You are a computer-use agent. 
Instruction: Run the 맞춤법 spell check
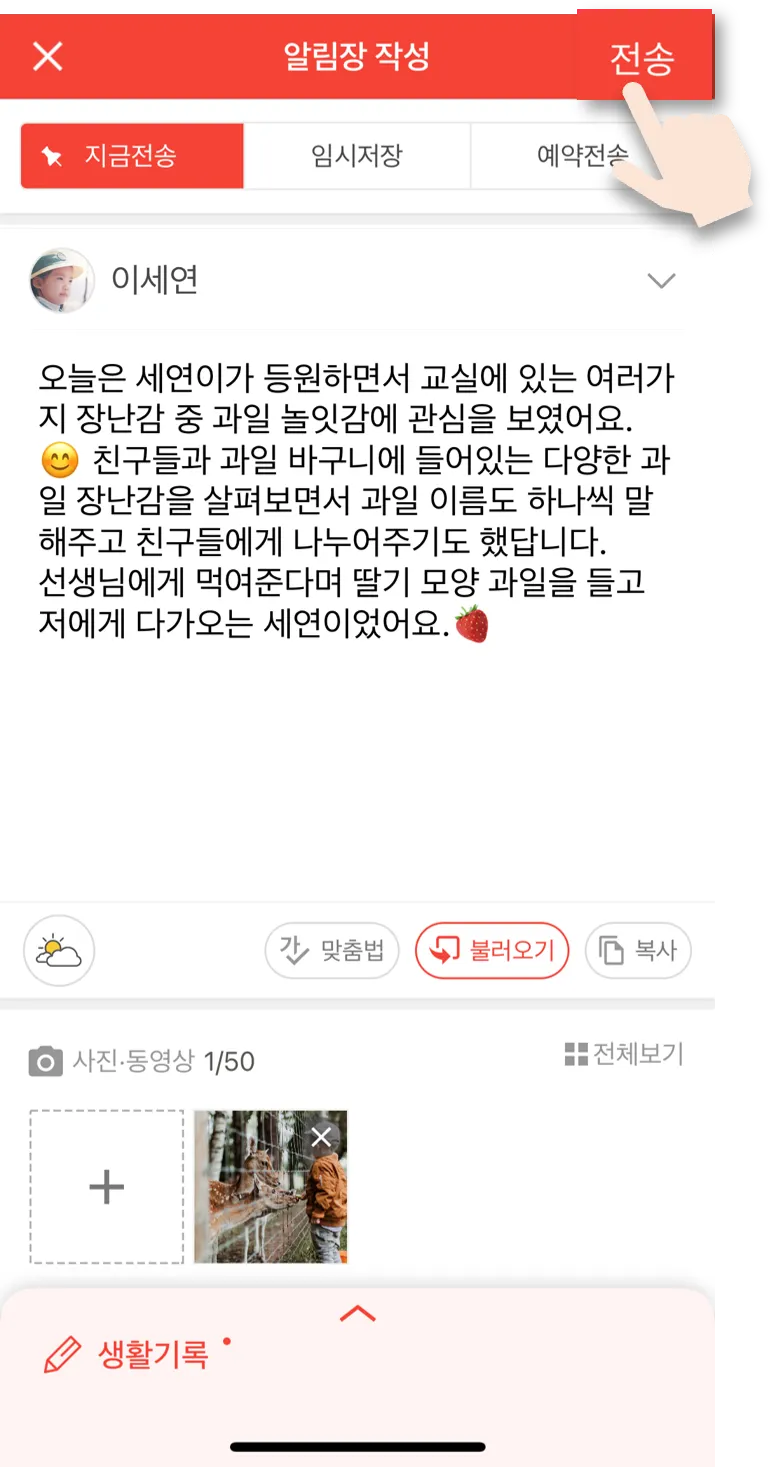332,950
